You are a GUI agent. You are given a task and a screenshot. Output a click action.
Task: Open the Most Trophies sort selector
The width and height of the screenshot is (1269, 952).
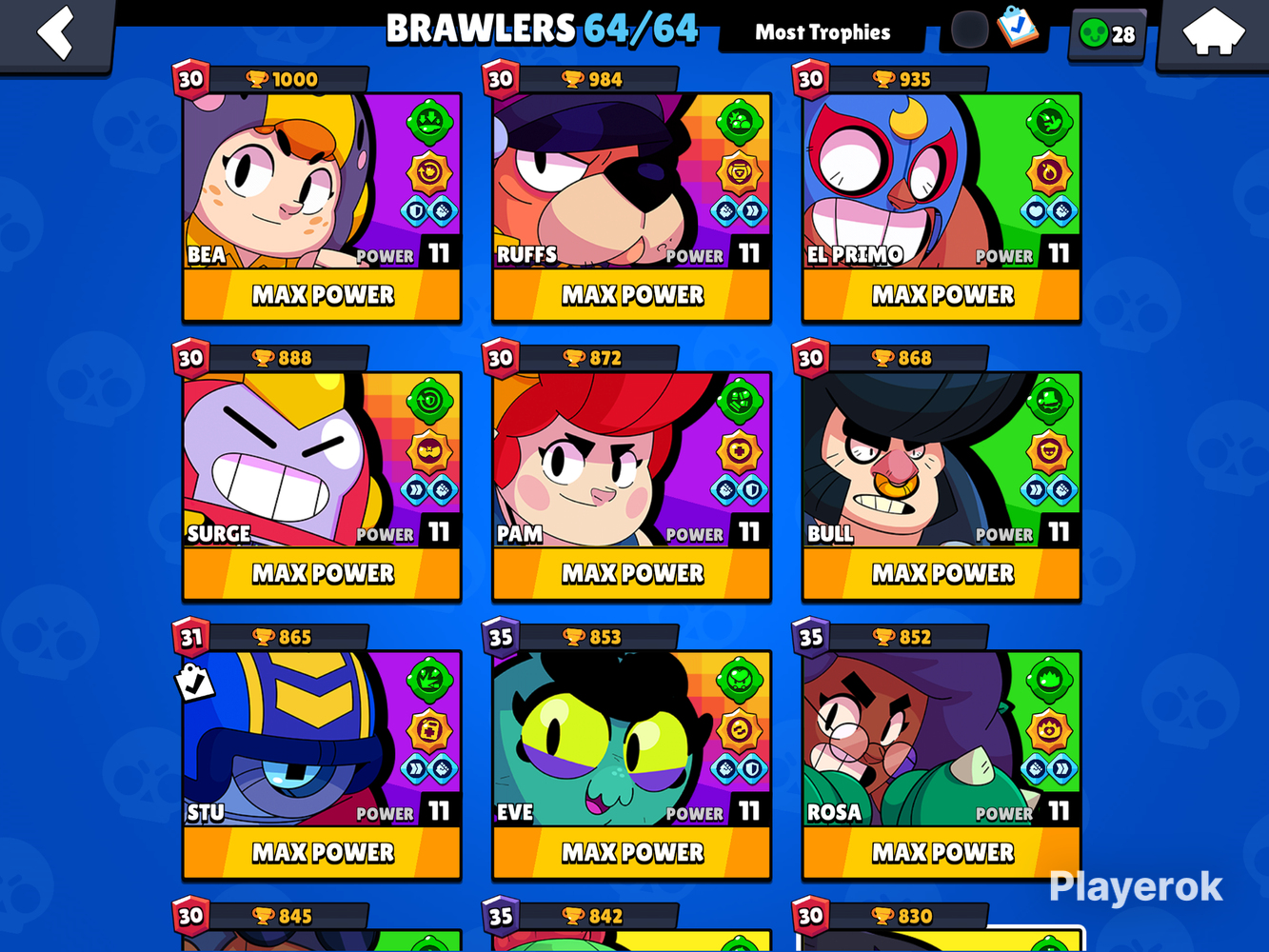coord(823,32)
